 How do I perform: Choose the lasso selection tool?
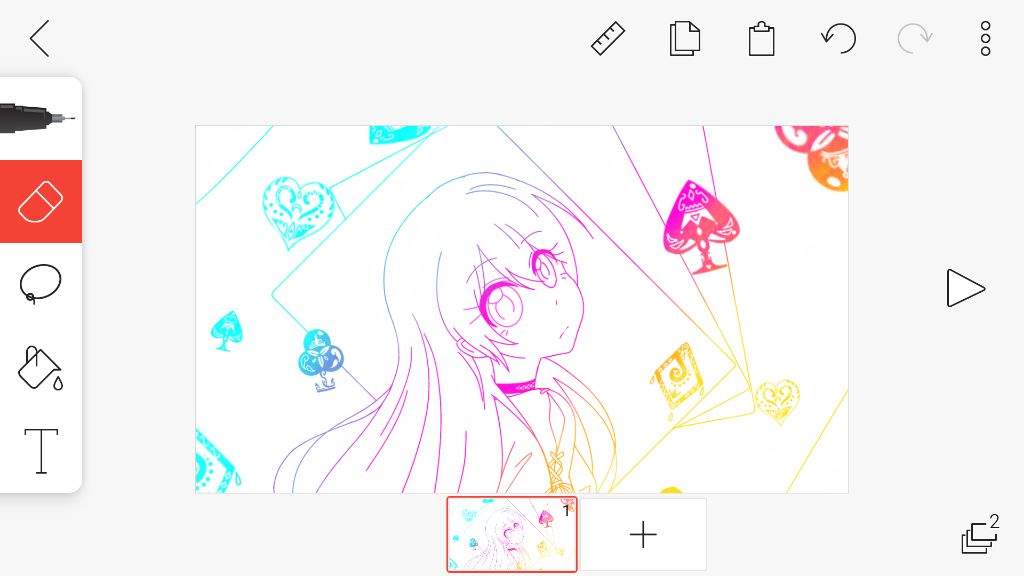coord(40,283)
